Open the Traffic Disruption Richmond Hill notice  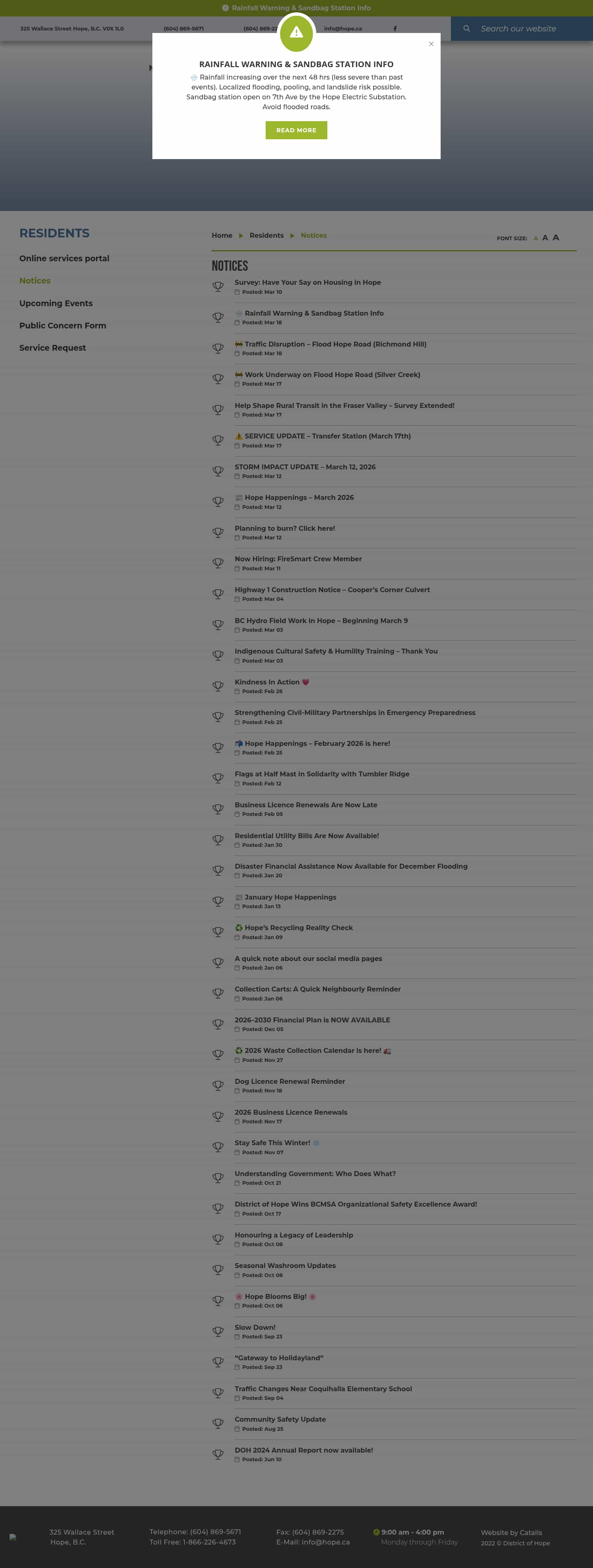335,344
